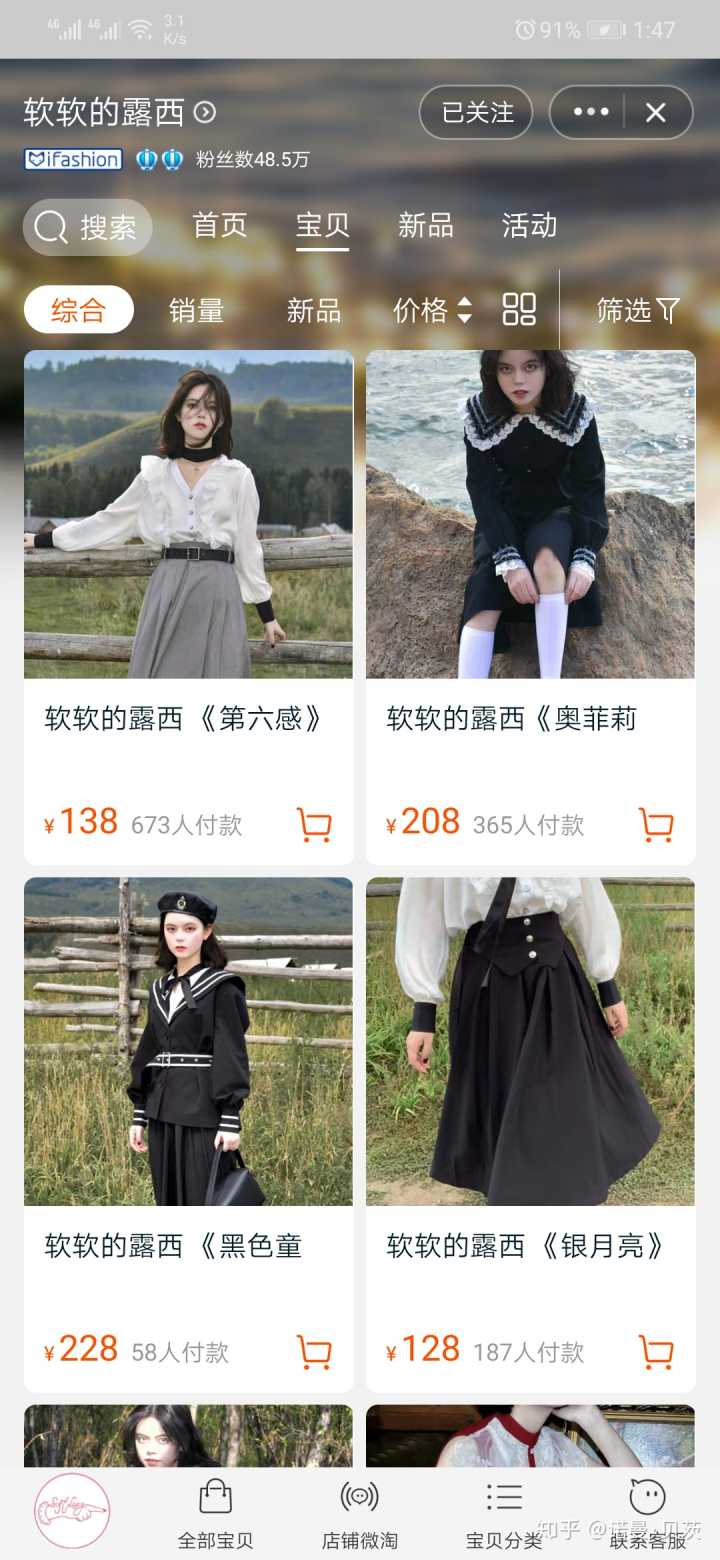The height and width of the screenshot is (1560, 720).
Task: Open the shop name arrow next to 软软的露西
Action: coord(205,112)
